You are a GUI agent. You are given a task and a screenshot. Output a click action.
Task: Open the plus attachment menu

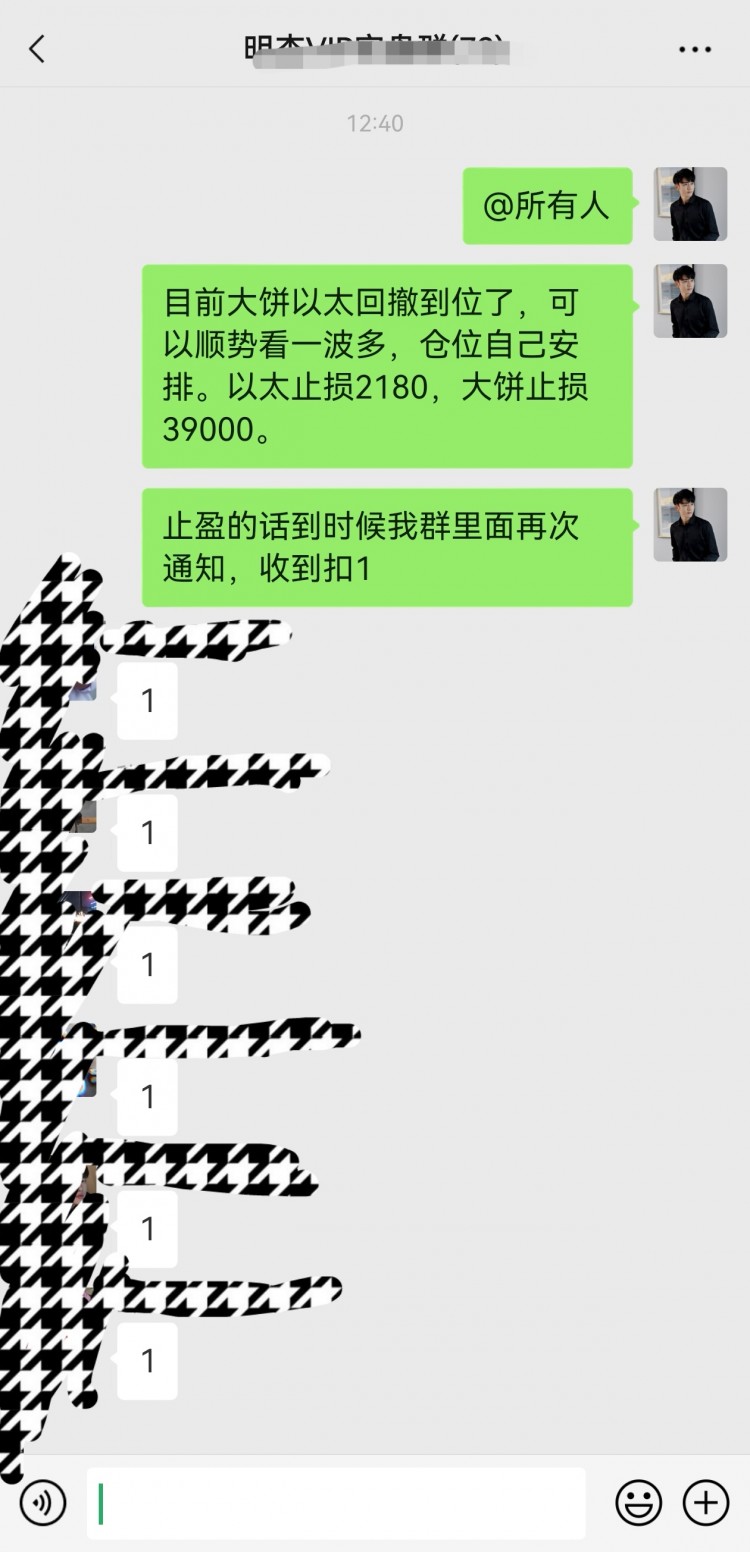click(706, 1502)
